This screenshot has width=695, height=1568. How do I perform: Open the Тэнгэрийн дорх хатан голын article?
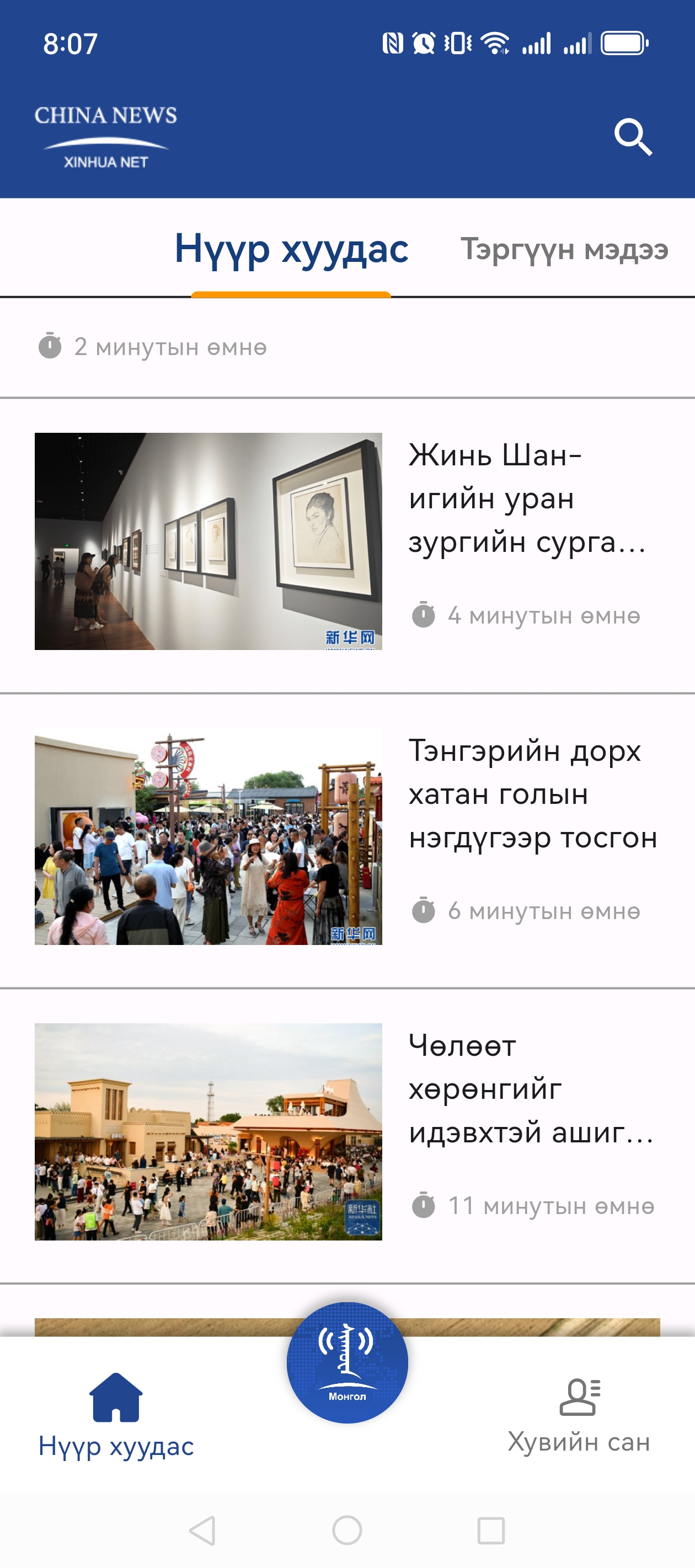tap(532, 794)
